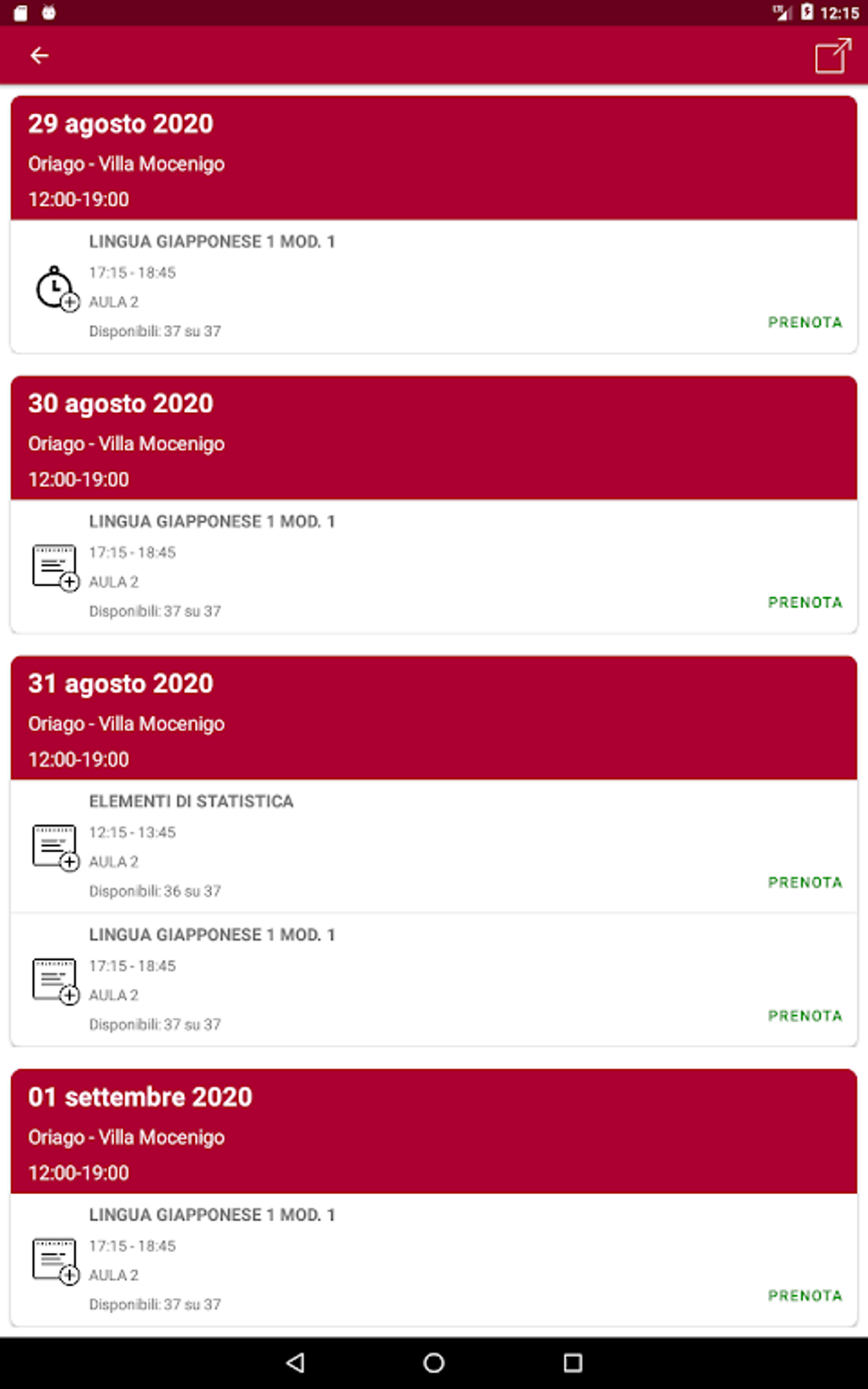Tap PRENOTA for the 29 agosto 2020 lesson

804,323
